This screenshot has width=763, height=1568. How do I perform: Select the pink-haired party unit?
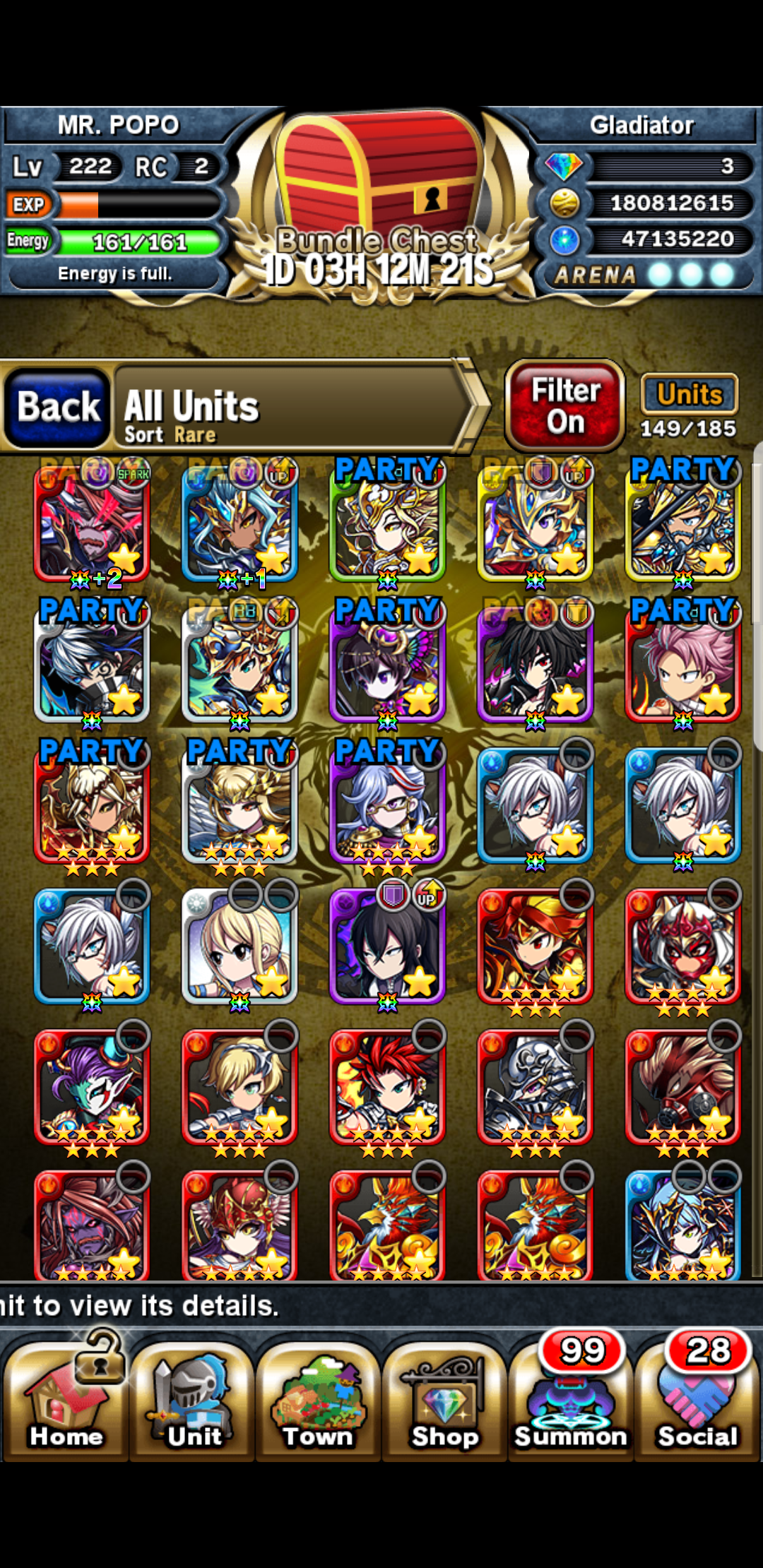click(683, 664)
